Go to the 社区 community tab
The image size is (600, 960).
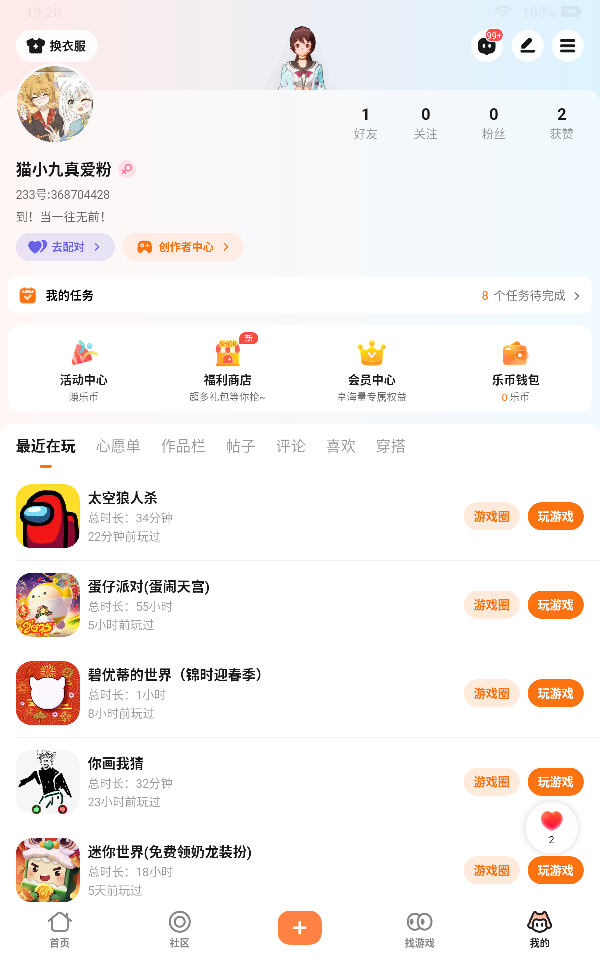(179, 929)
